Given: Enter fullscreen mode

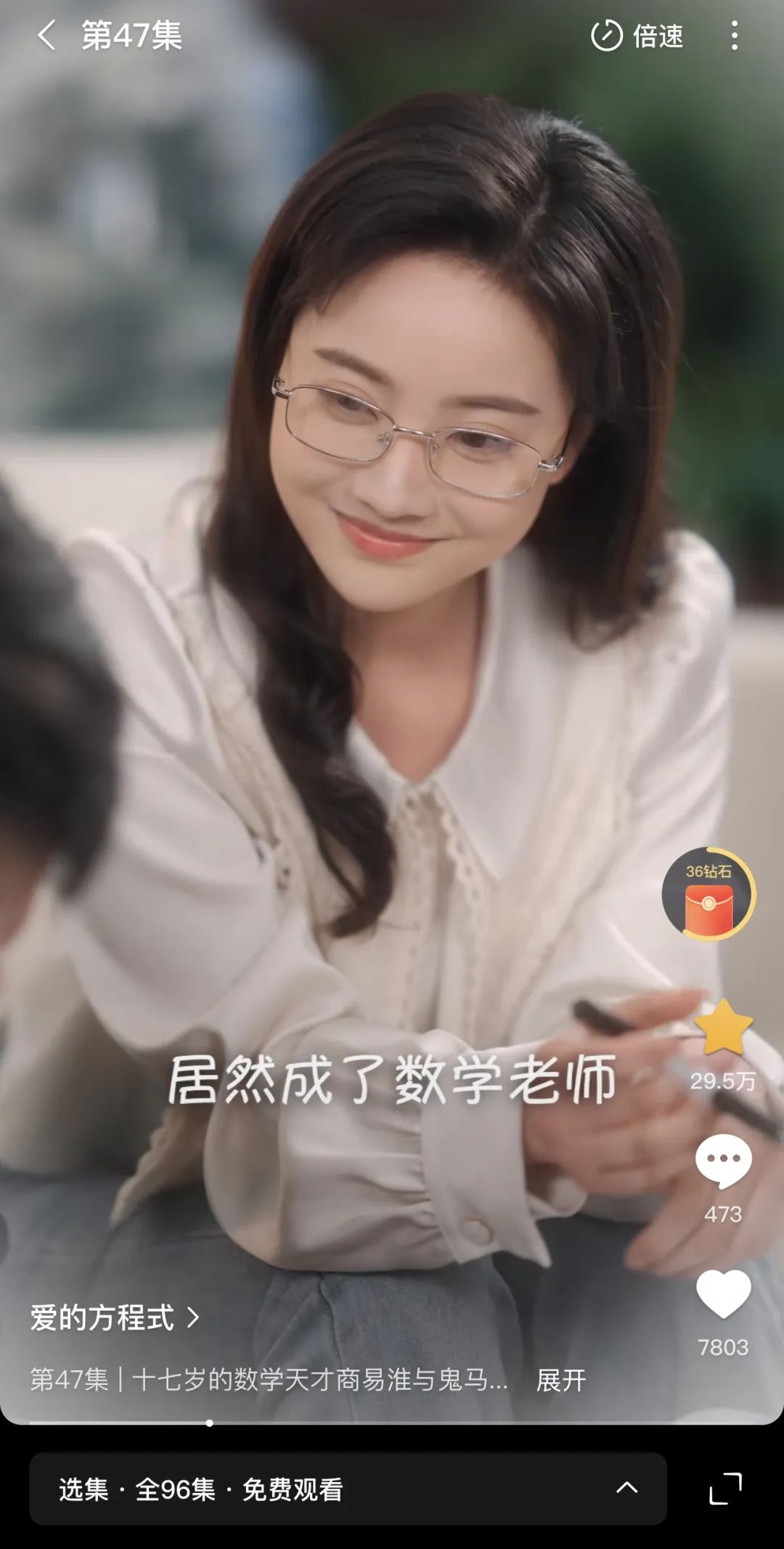Looking at the screenshot, I should click(725, 1489).
